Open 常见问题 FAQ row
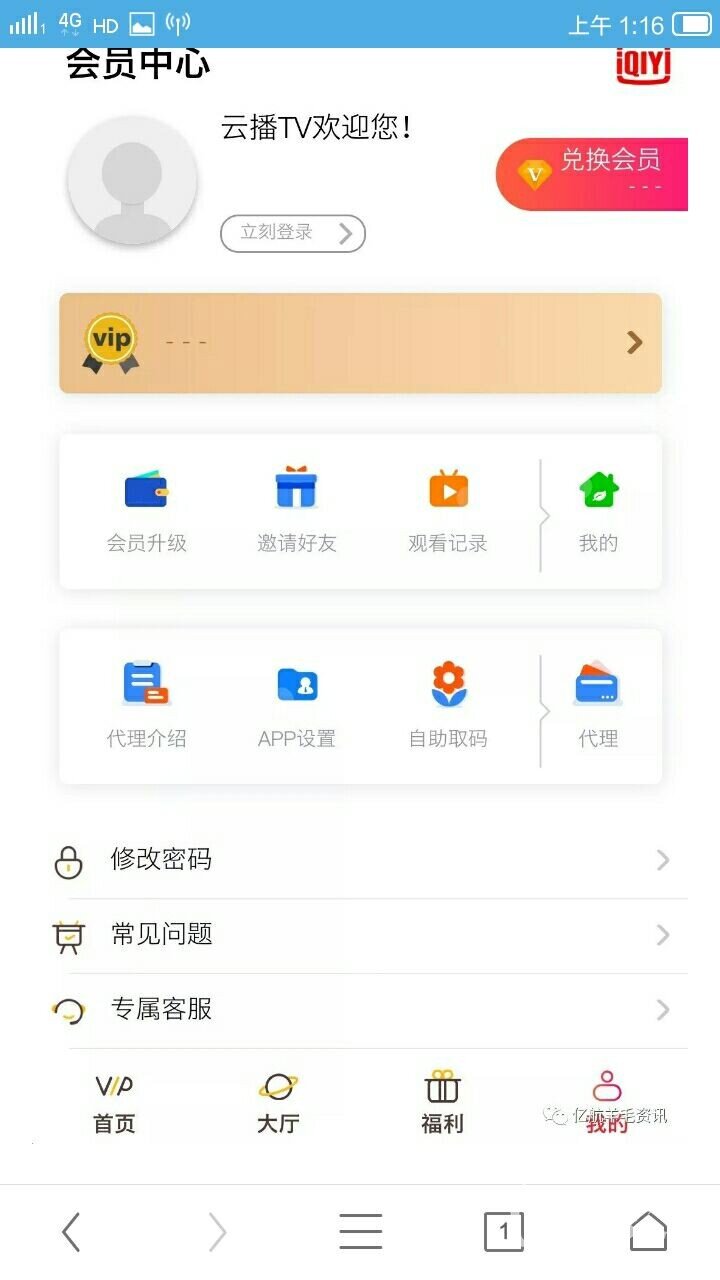 click(x=360, y=935)
